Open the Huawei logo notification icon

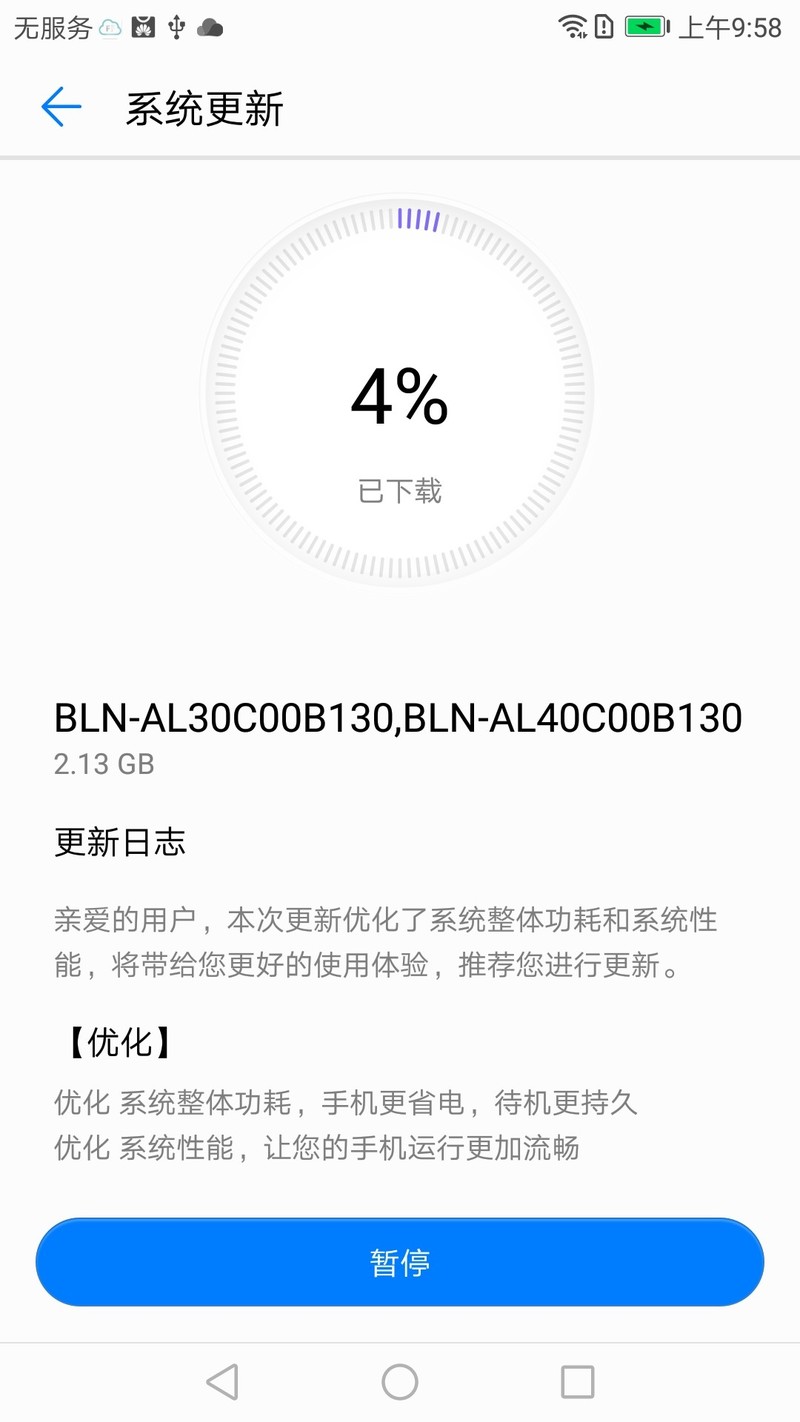(143, 27)
